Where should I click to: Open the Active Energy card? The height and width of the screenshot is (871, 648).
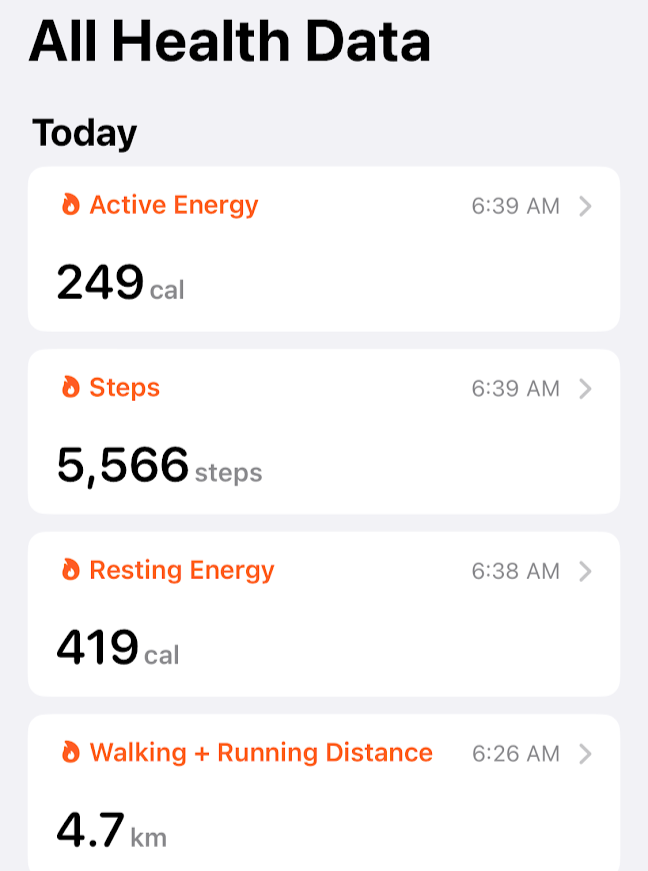pyautogui.click(x=323, y=248)
